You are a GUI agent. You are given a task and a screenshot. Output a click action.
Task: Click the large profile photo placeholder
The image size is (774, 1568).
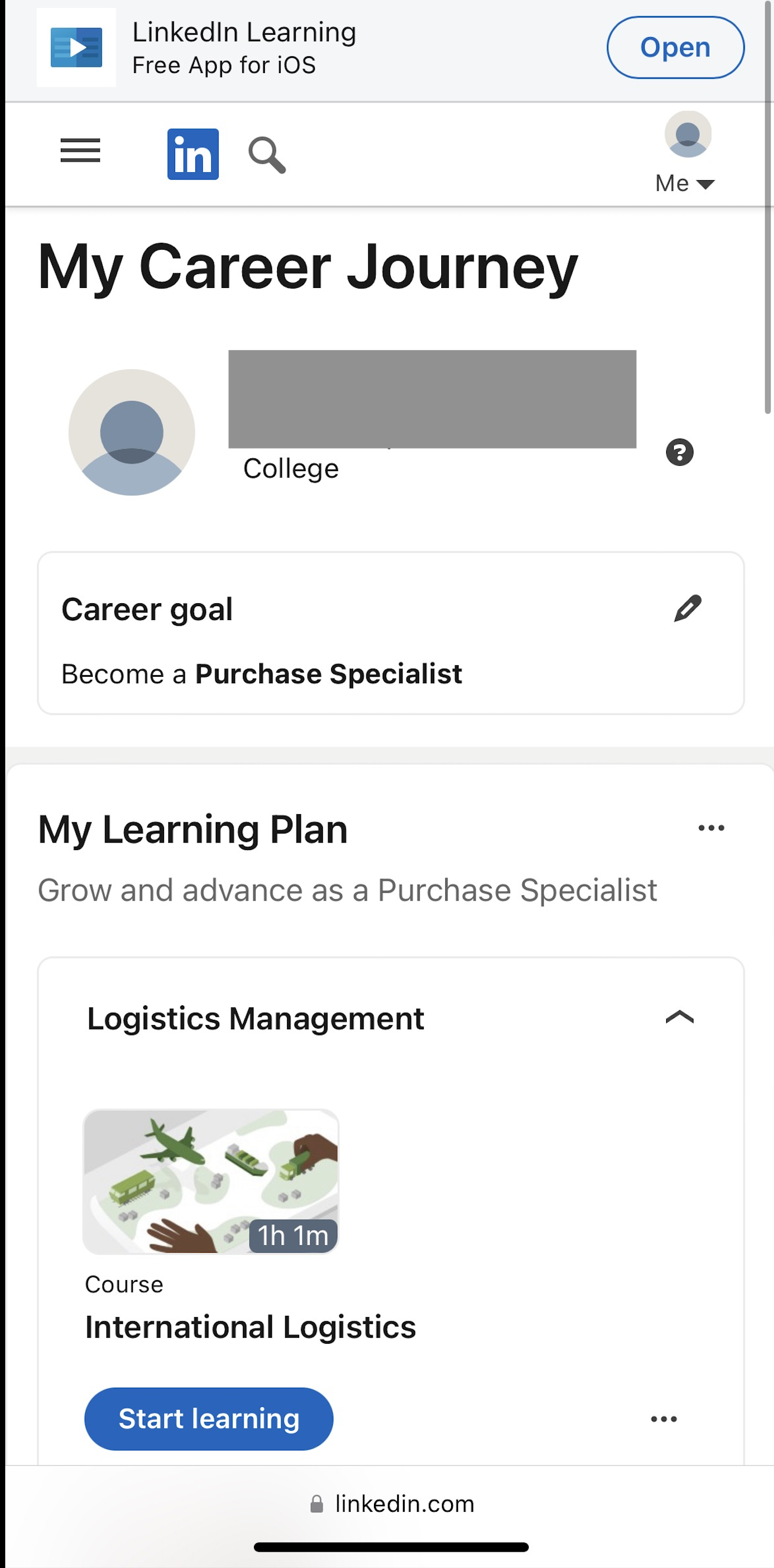pos(132,432)
